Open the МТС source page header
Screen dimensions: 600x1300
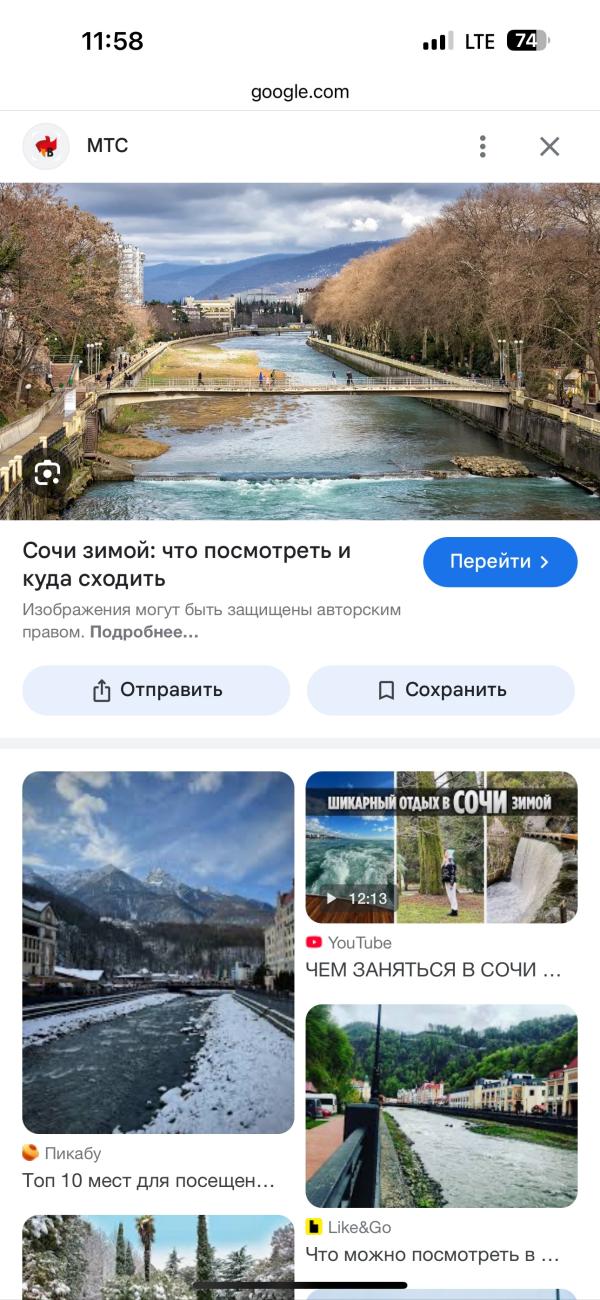pos(107,146)
